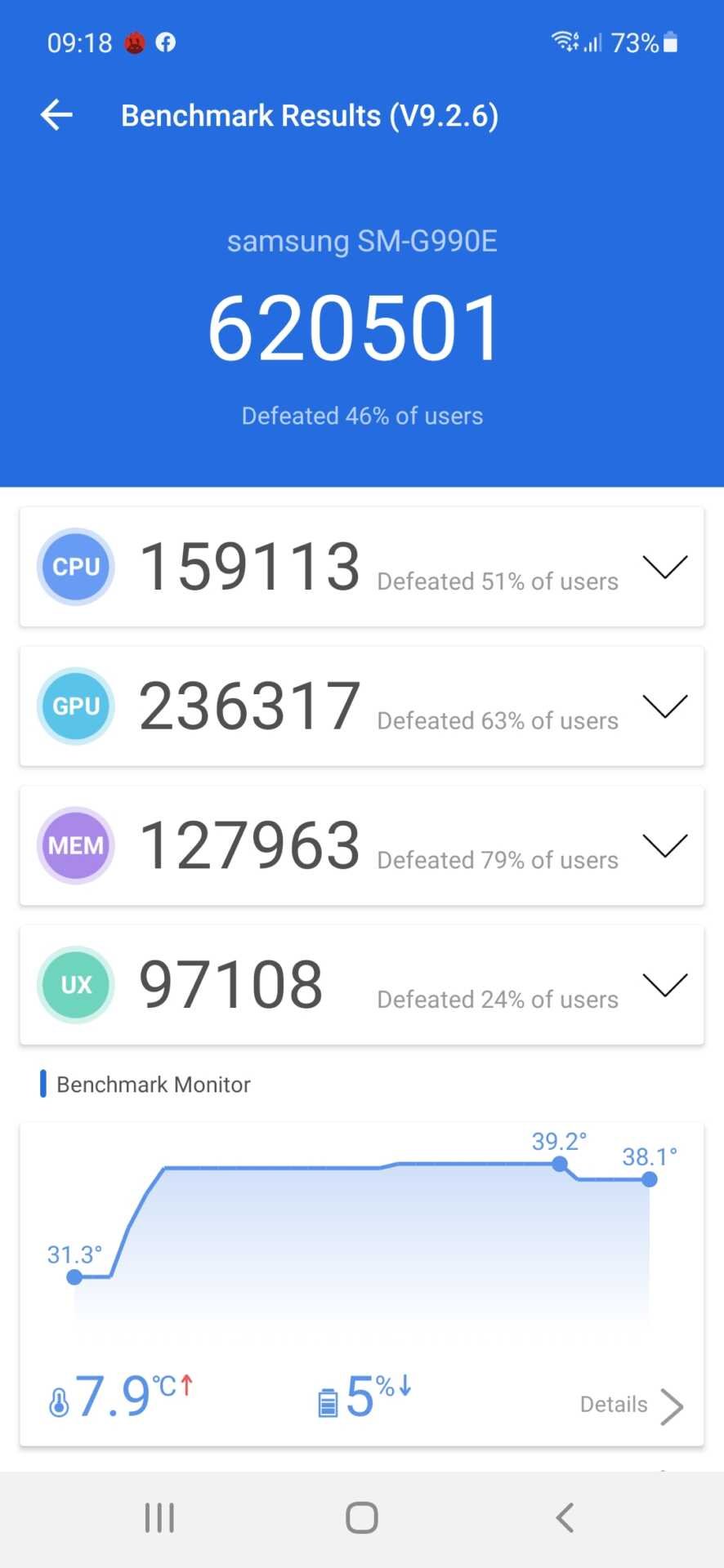Open Benchmark Monitor details
The image size is (724, 1568).
point(631,1405)
